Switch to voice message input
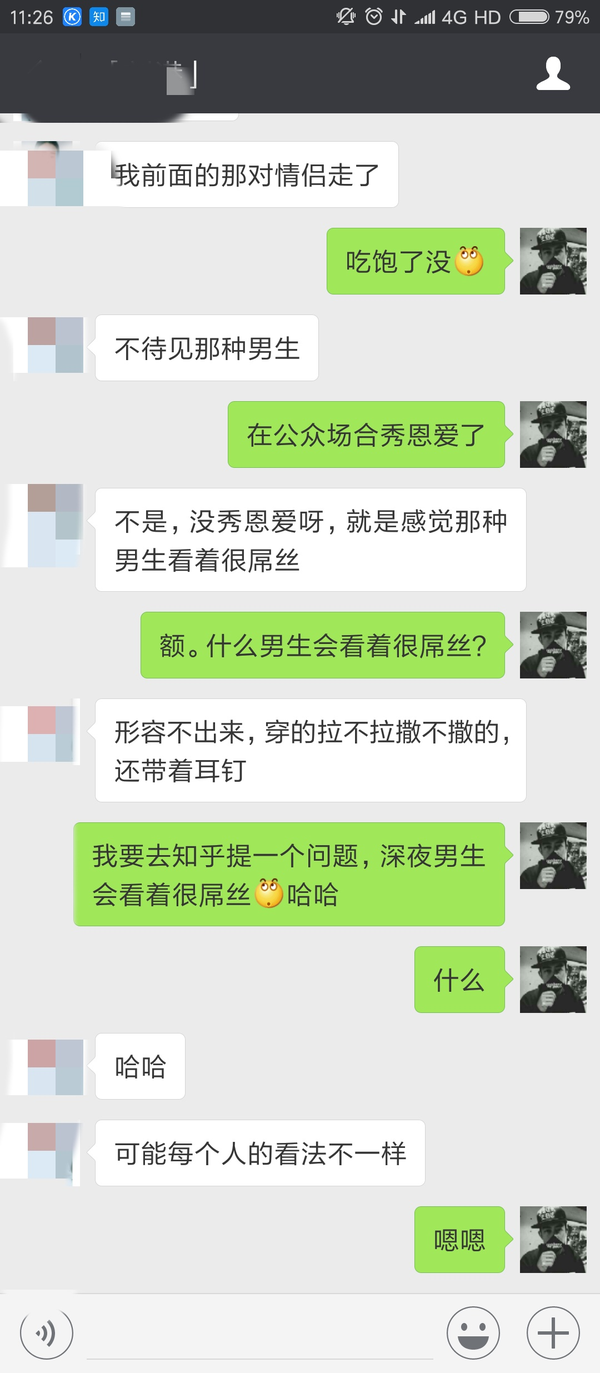 (x=46, y=1333)
